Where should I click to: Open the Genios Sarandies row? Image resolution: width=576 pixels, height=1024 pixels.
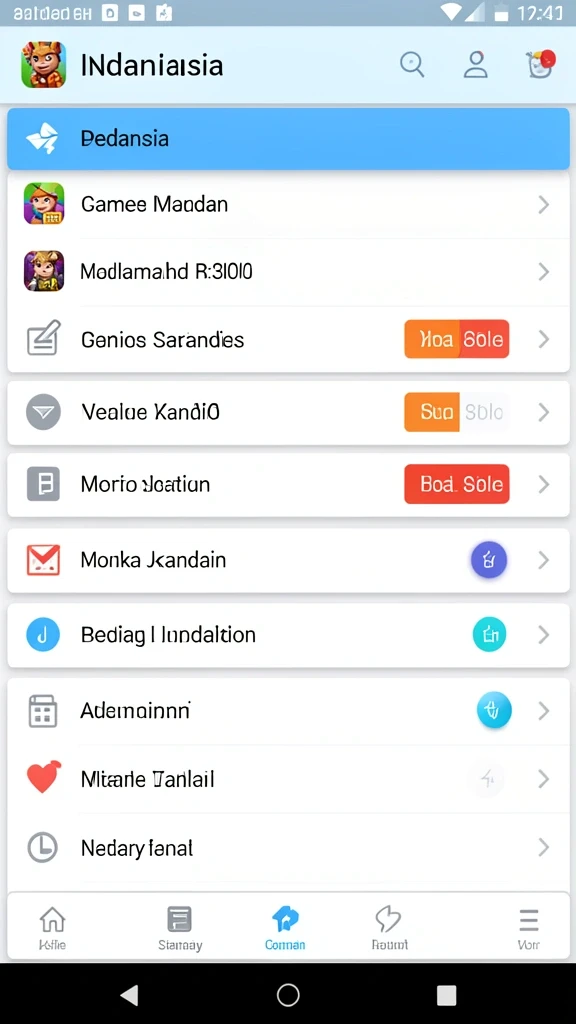pos(288,340)
